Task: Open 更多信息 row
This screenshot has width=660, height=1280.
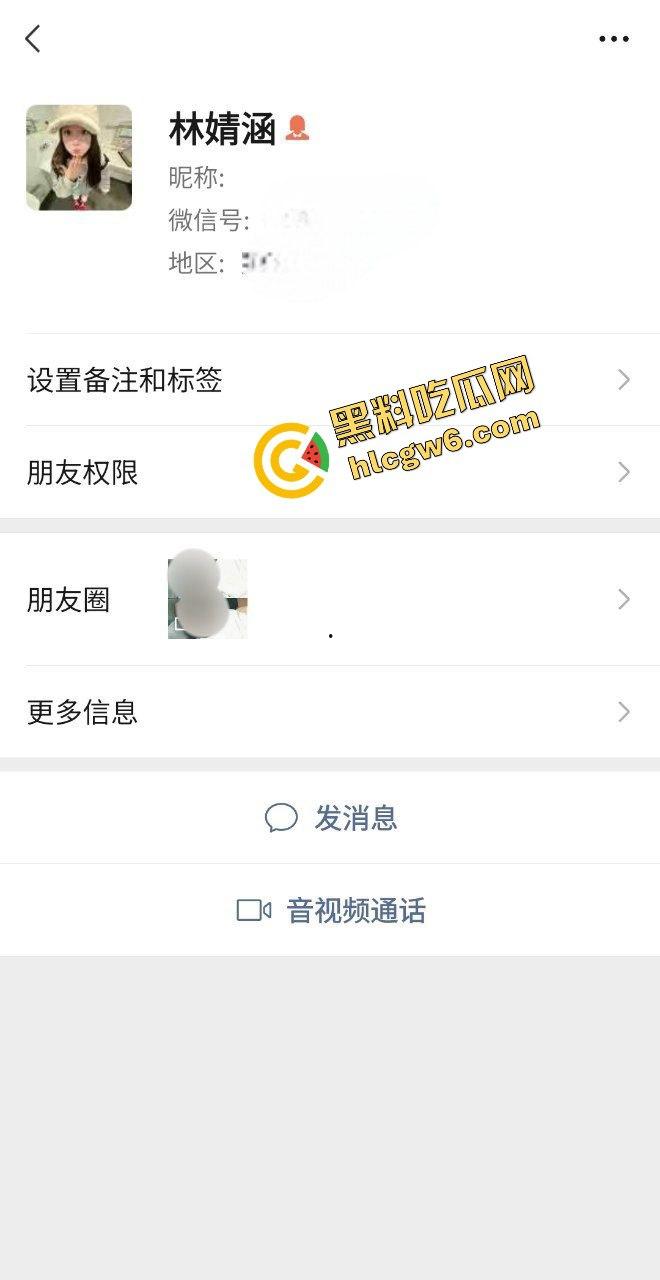Action: [330, 712]
